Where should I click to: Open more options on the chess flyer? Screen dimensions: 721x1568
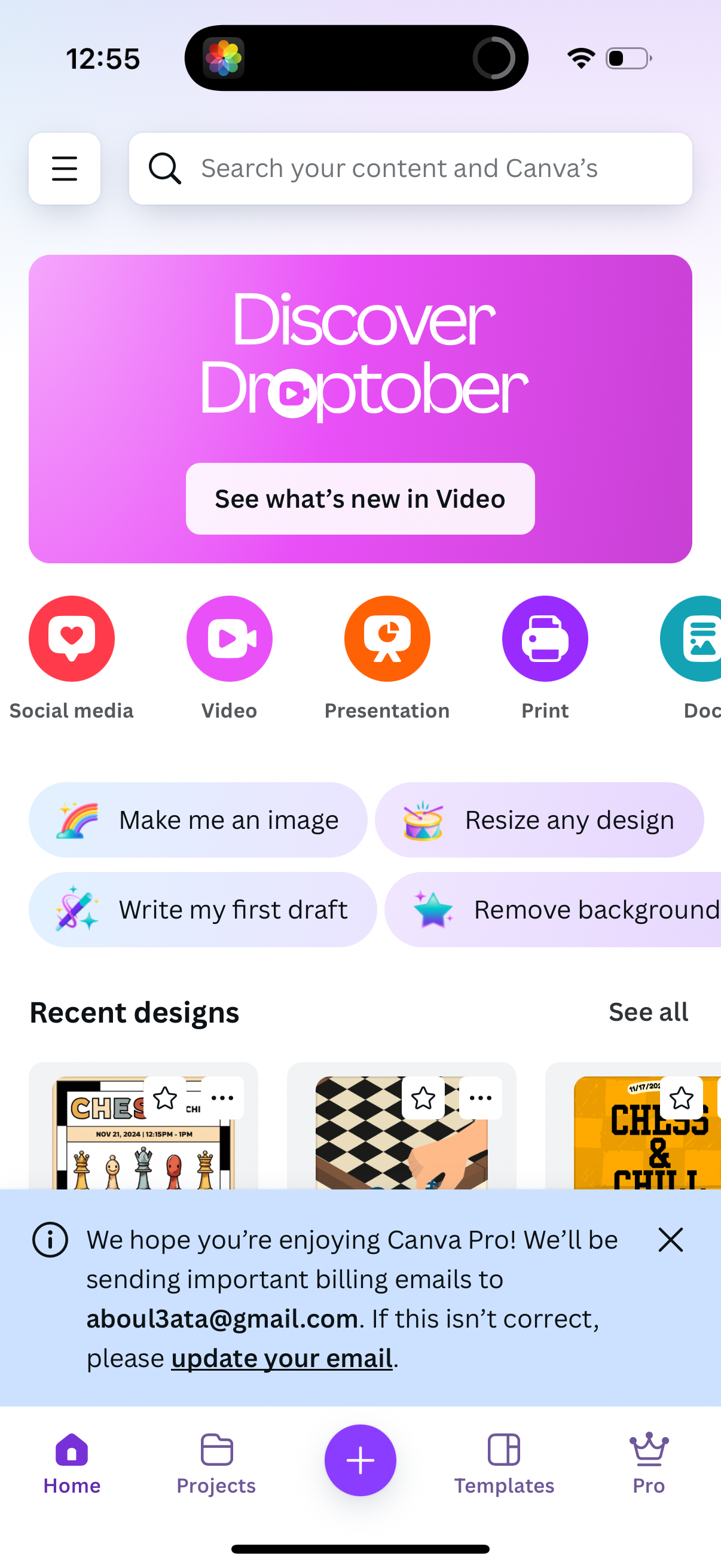221,1097
